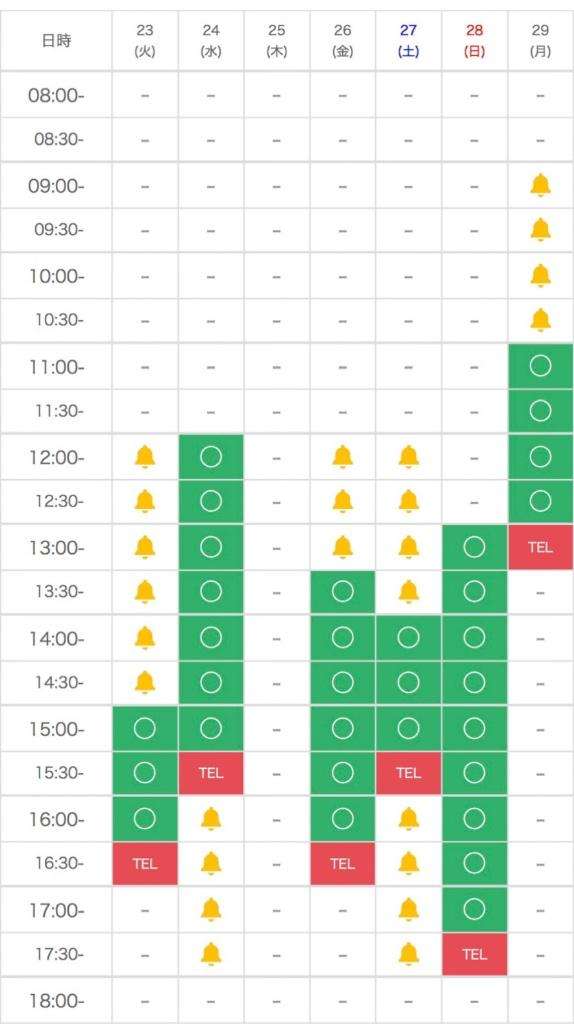Open TEL at 15:30 on Saturday 27

click(408, 773)
